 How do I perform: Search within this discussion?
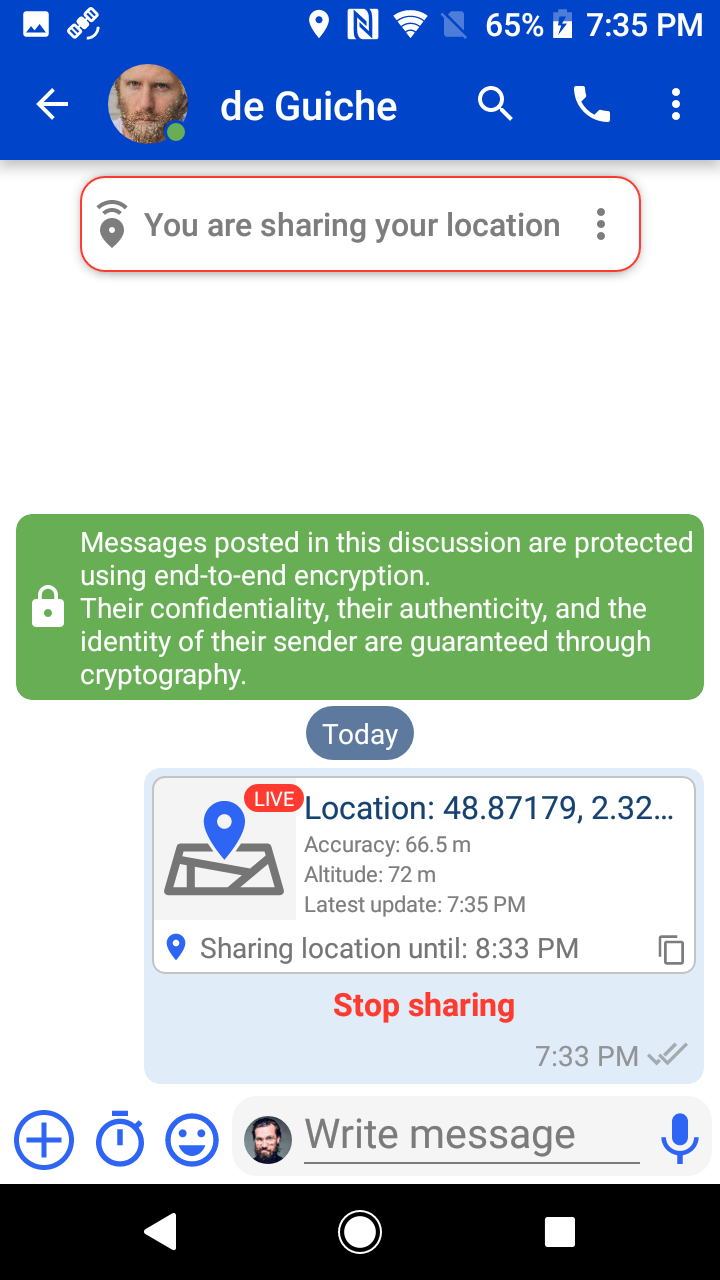495,104
